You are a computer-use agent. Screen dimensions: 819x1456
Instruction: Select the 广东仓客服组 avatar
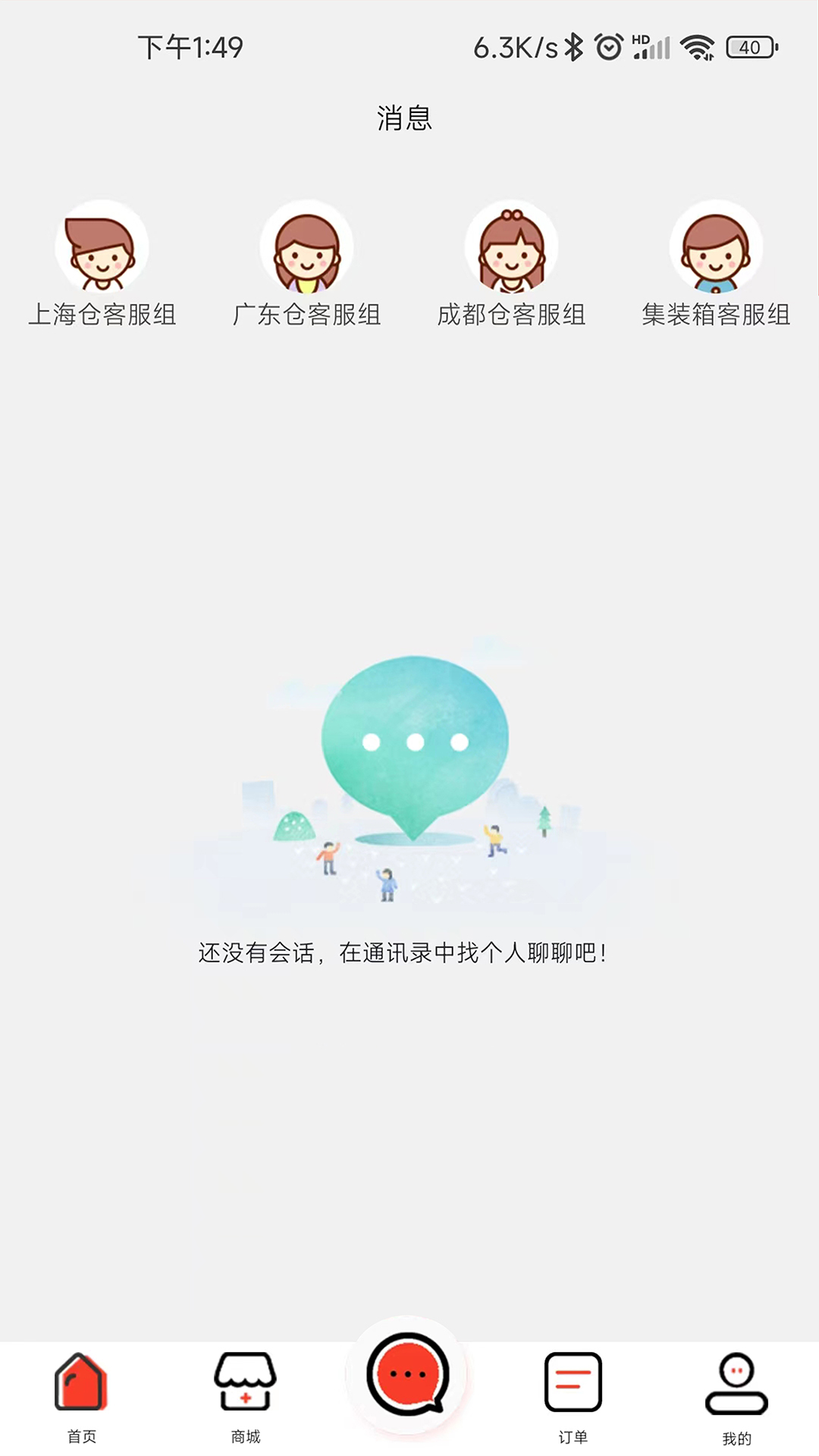[306, 245]
